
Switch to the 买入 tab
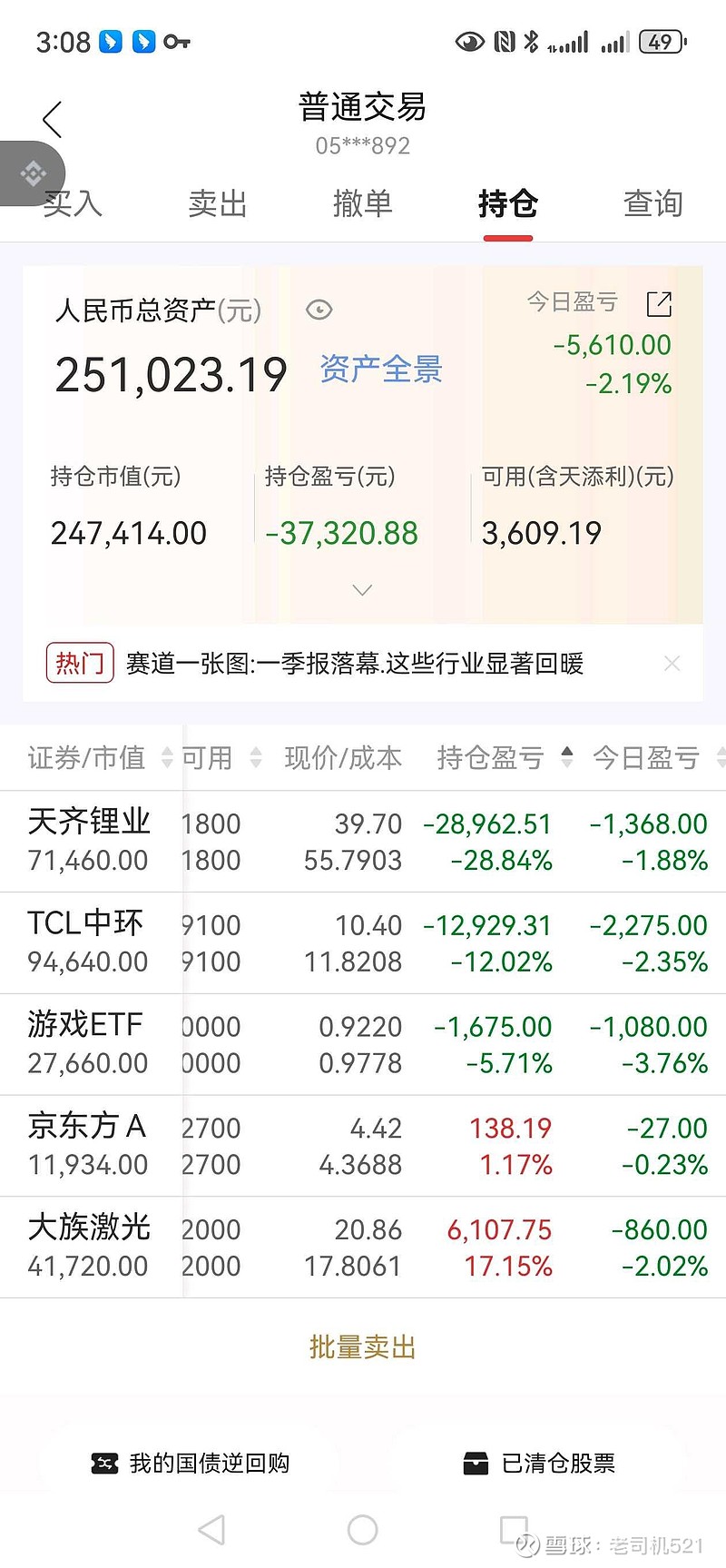pyautogui.click(x=72, y=203)
